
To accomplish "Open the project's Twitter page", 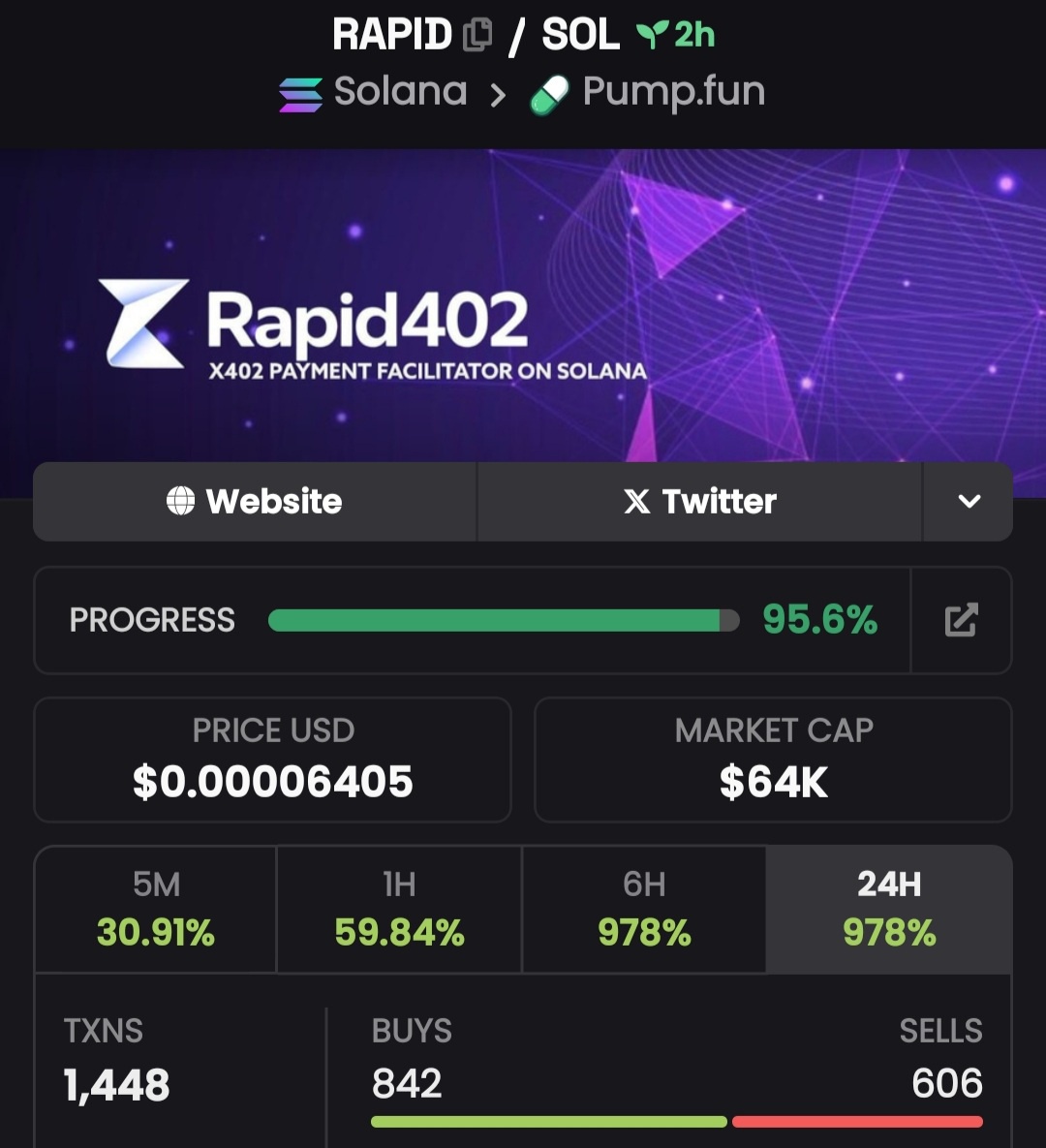I will point(699,501).
